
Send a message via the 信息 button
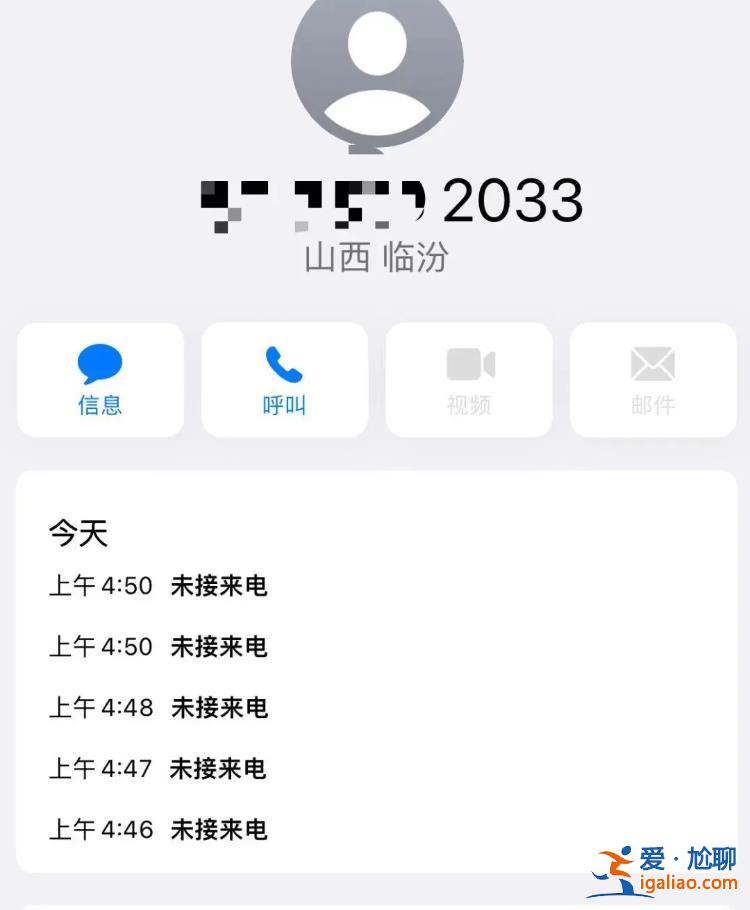(x=100, y=380)
